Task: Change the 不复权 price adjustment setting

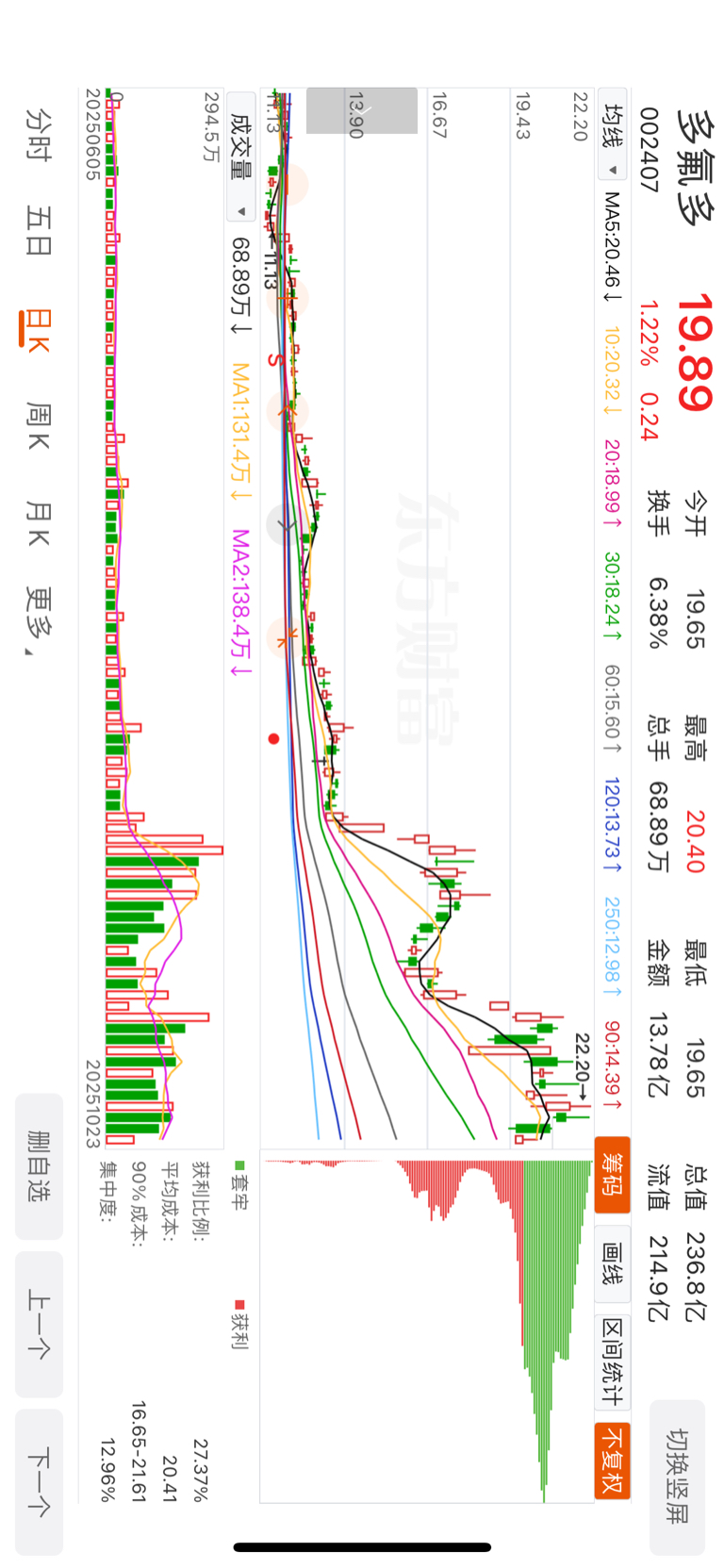Action: 613,1460
